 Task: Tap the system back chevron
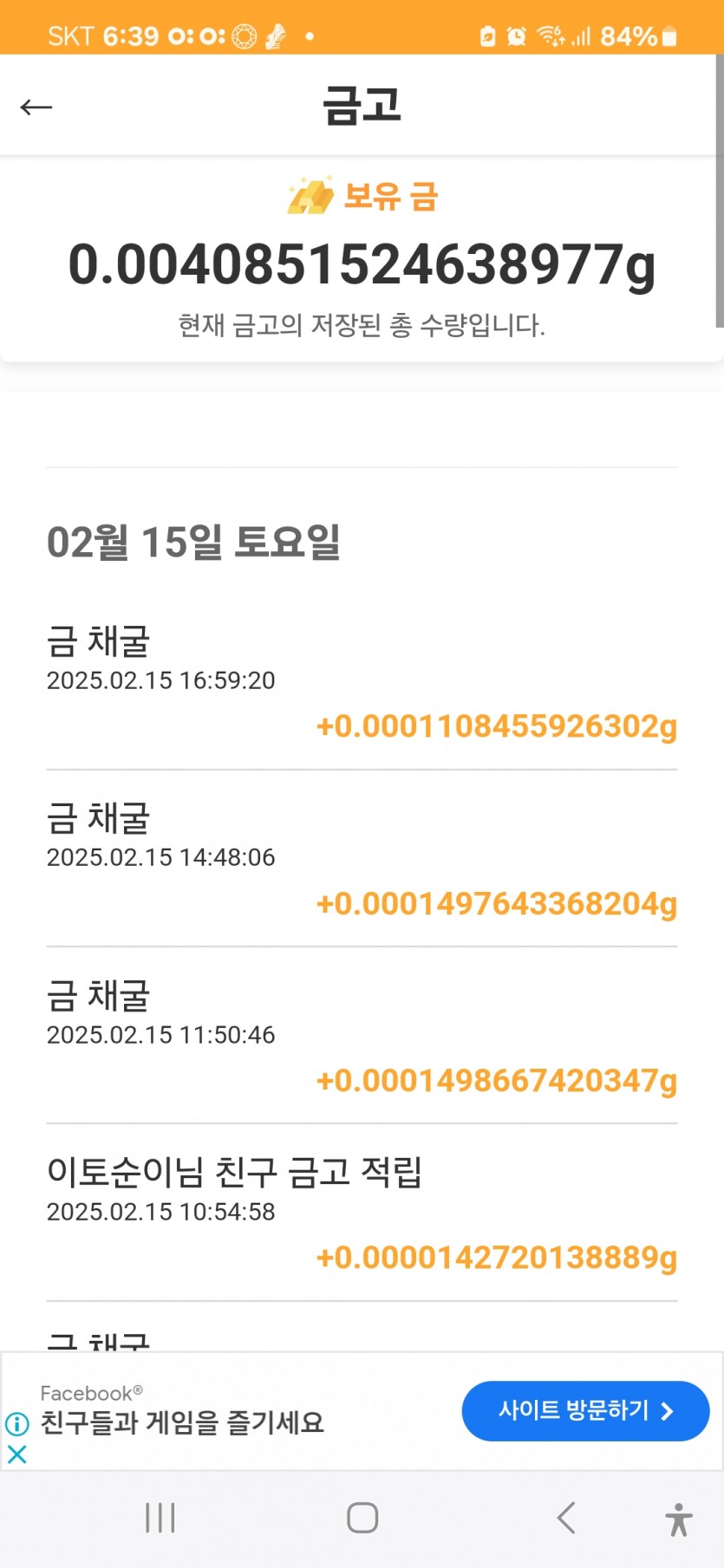click(566, 1518)
